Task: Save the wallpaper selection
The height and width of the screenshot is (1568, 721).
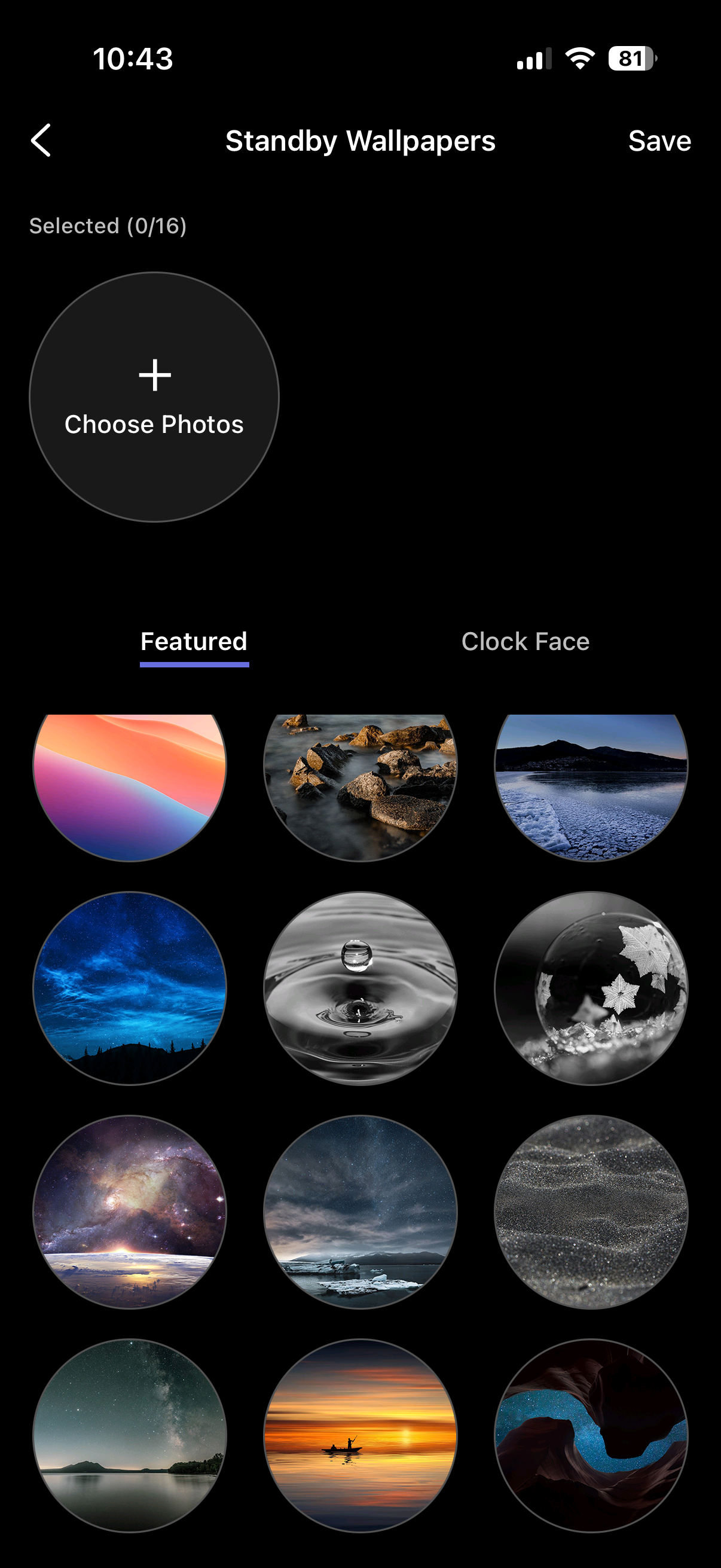Action: (659, 141)
